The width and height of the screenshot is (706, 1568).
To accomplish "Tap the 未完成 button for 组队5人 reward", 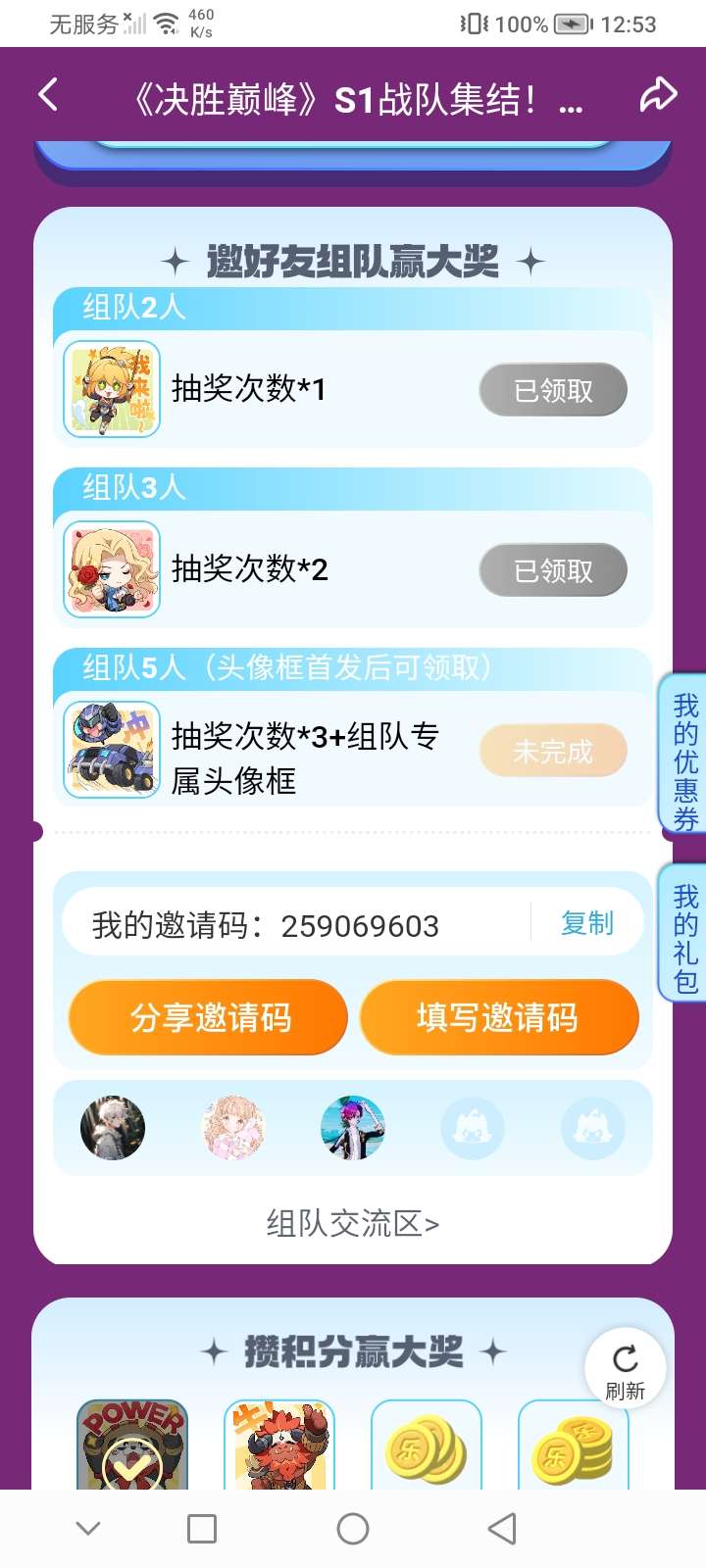I will (x=552, y=751).
